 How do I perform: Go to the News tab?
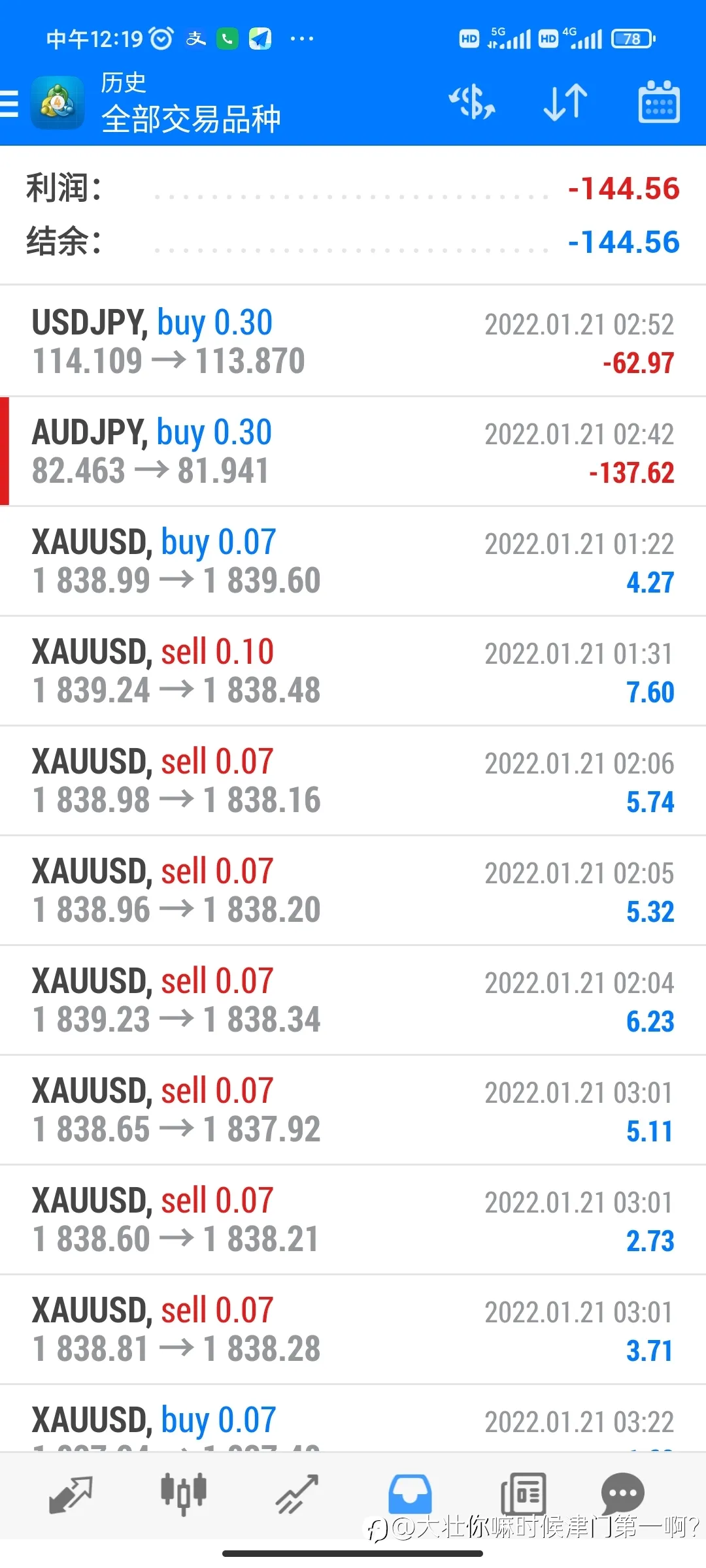coord(523,1494)
